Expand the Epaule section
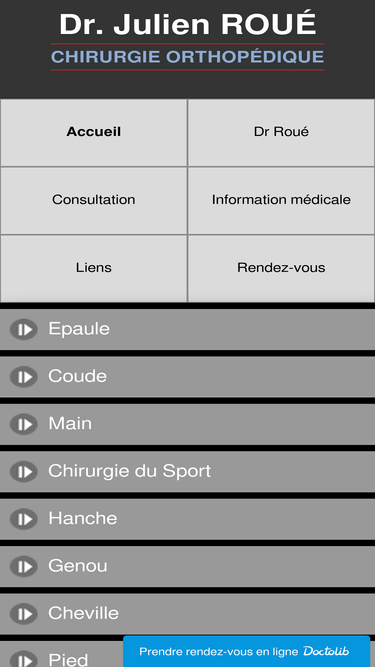Viewport: 375px width, 667px height. [188, 329]
